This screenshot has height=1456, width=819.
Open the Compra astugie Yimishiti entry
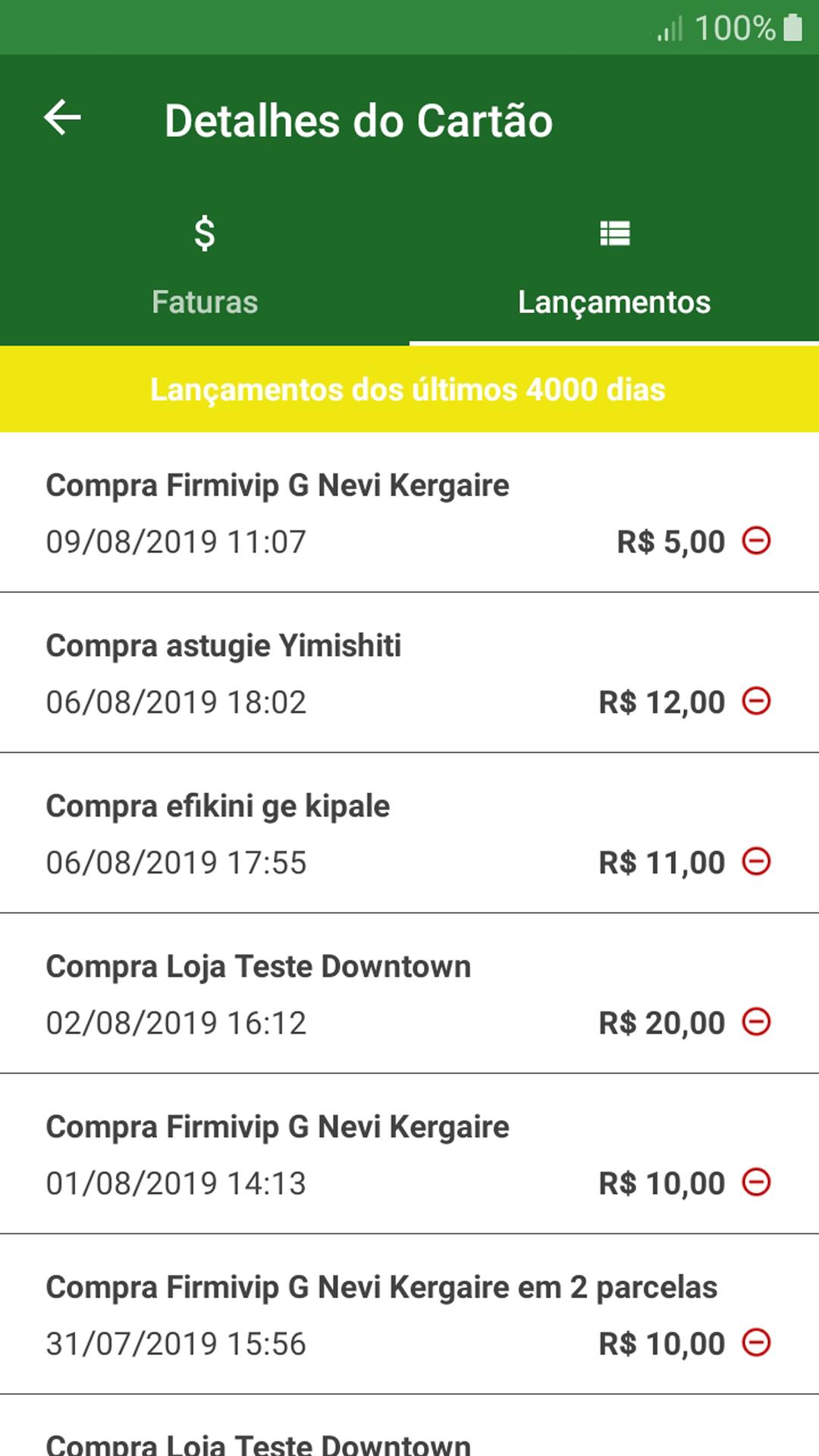(409, 673)
